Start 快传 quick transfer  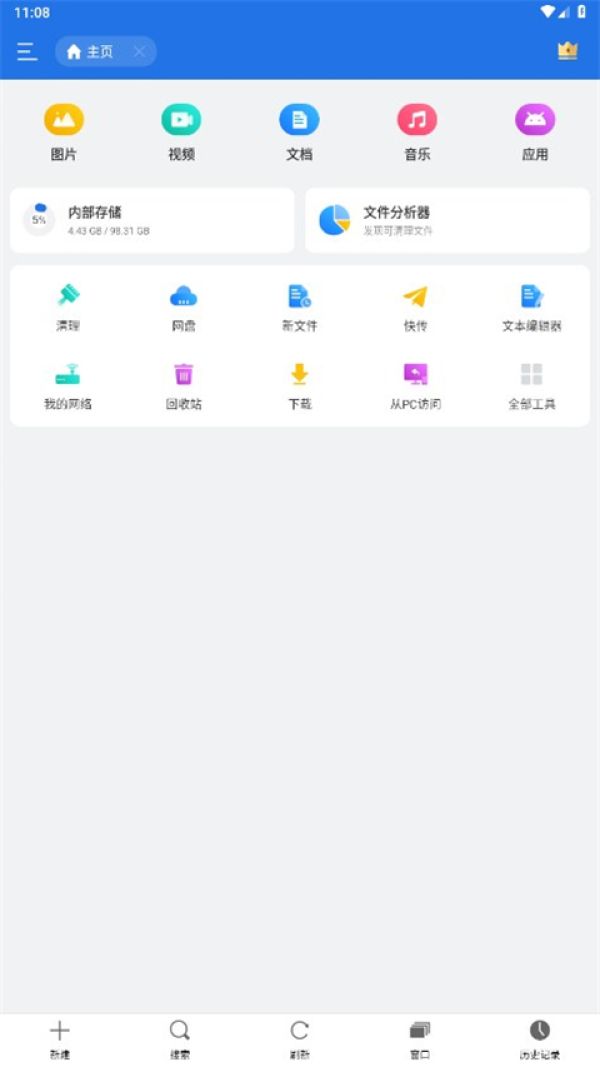coord(415,306)
